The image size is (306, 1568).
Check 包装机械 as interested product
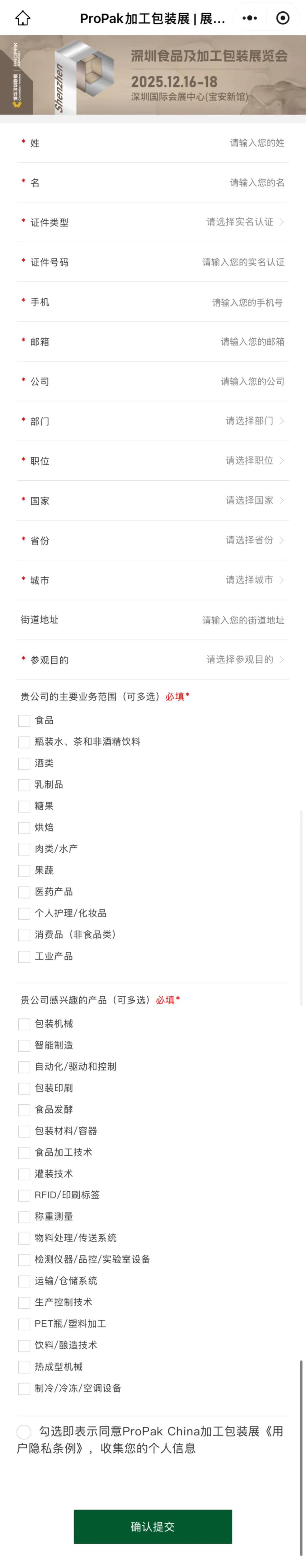tap(24, 1024)
